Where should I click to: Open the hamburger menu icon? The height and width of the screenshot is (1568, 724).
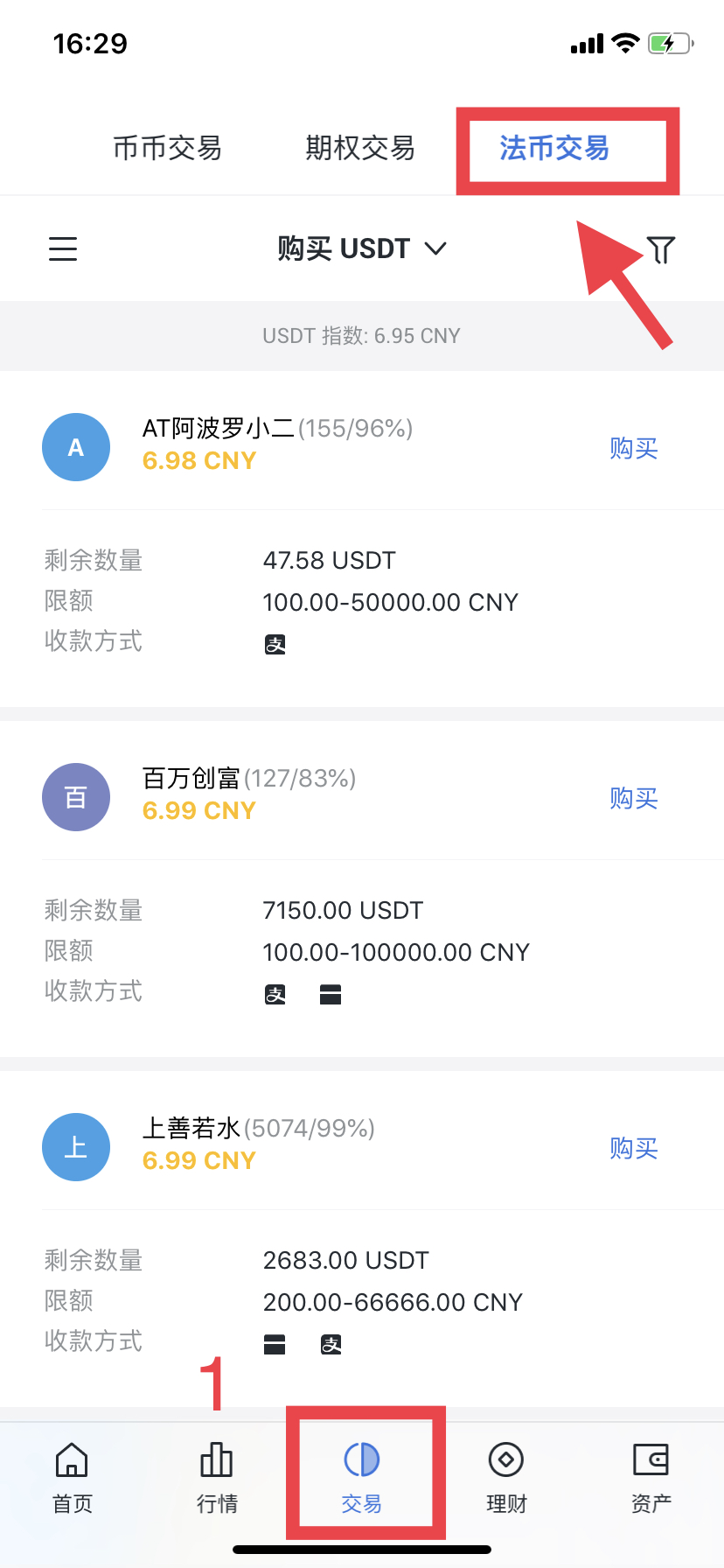(x=63, y=249)
